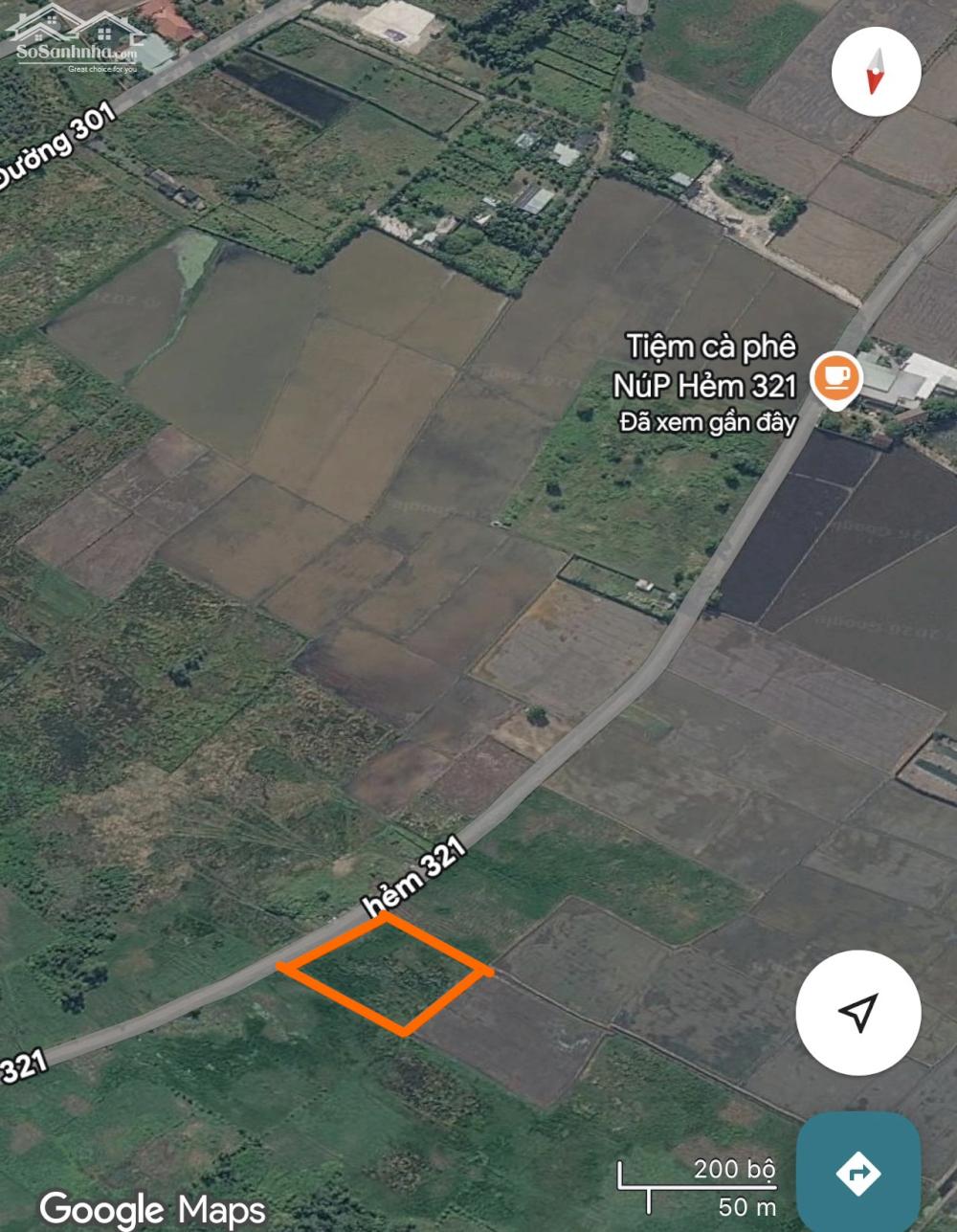
Task: Open Tiệm cà phê NúP Hẻm 321 marker
Action: (x=833, y=377)
